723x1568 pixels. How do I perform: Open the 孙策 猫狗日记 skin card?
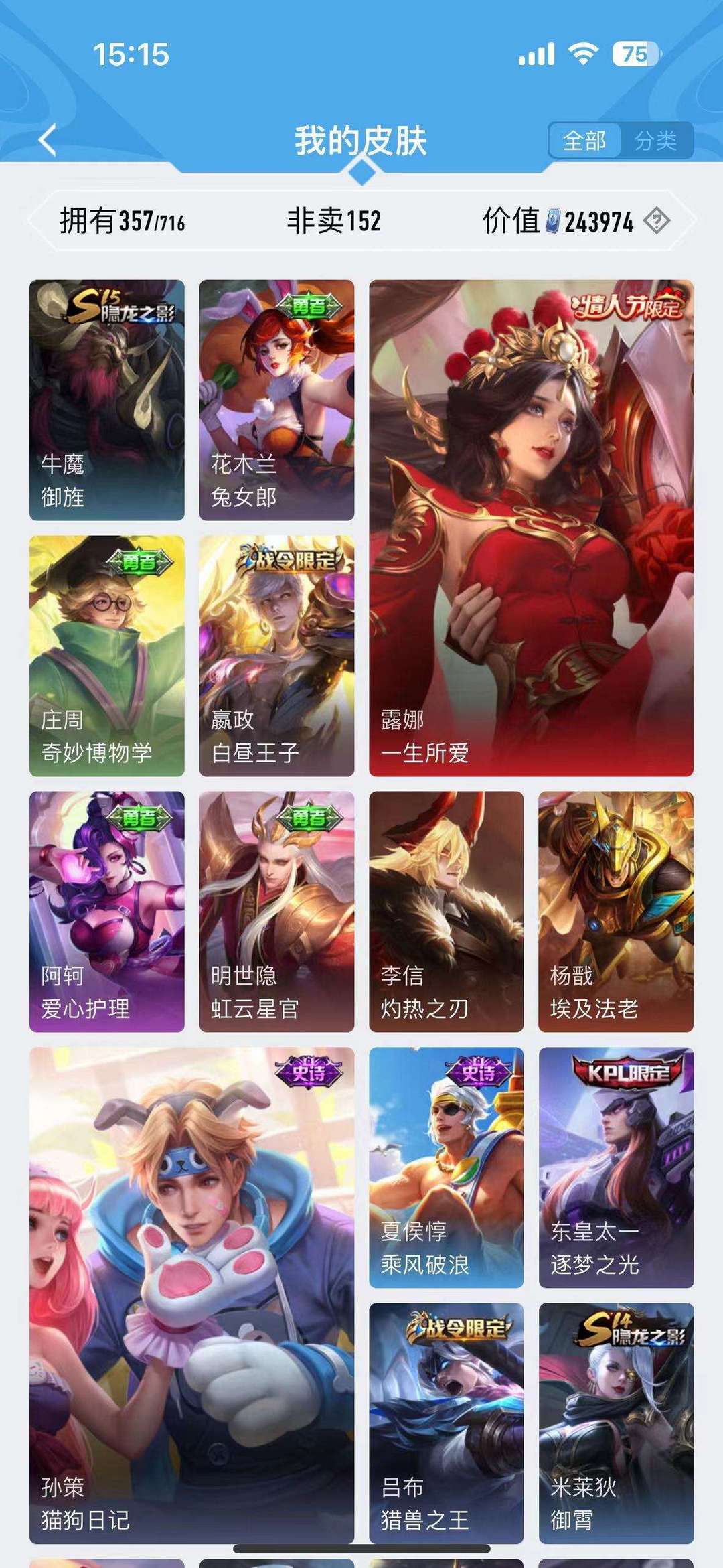(x=191, y=1295)
